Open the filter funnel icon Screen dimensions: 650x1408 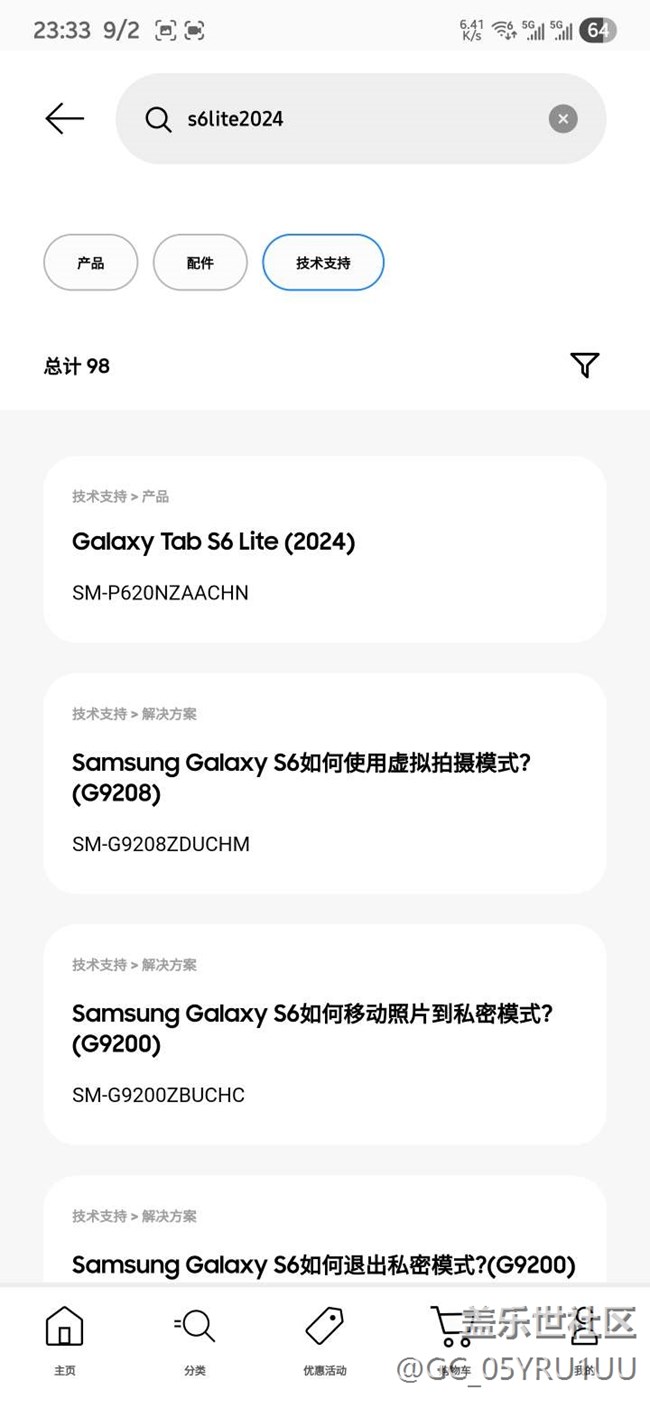[585, 366]
